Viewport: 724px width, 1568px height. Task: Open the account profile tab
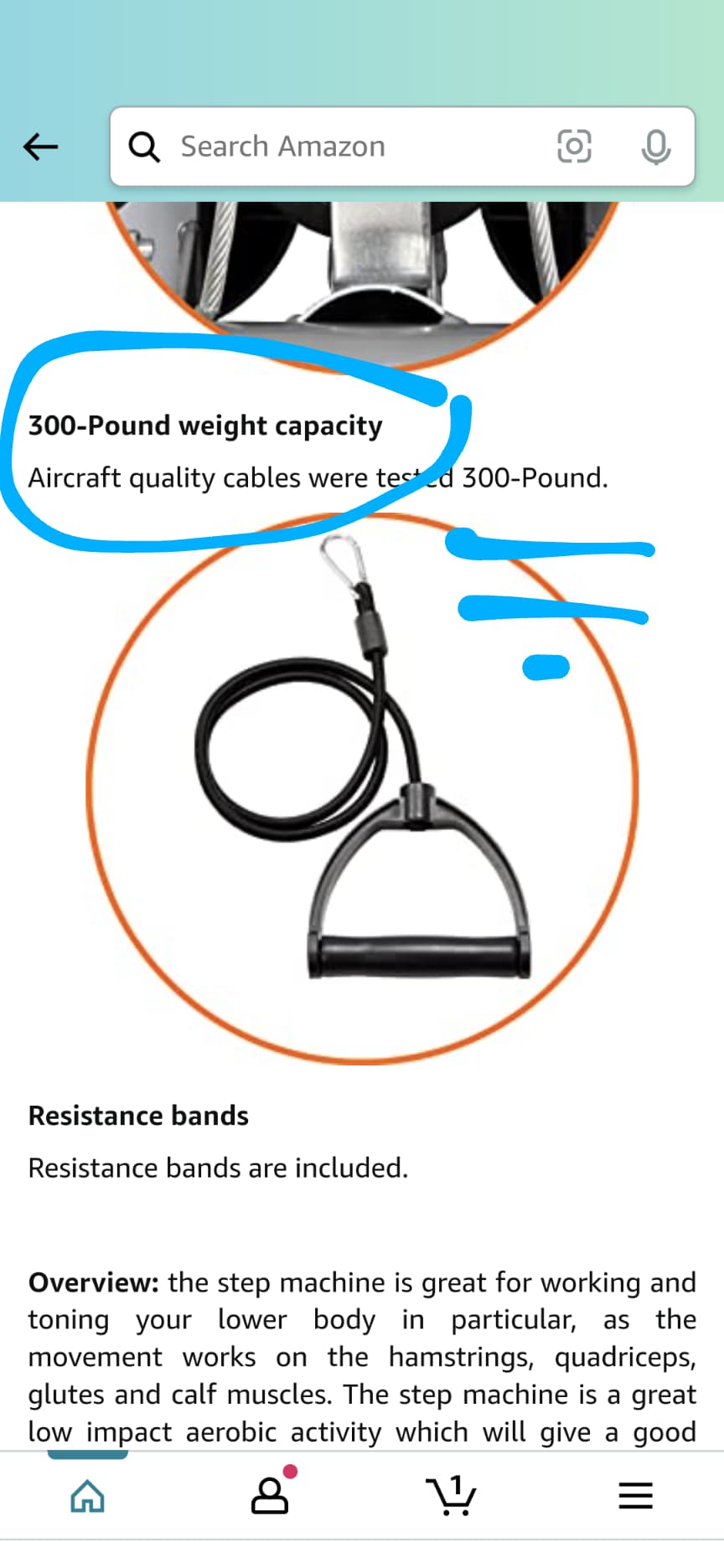[x=271, y=1493]
